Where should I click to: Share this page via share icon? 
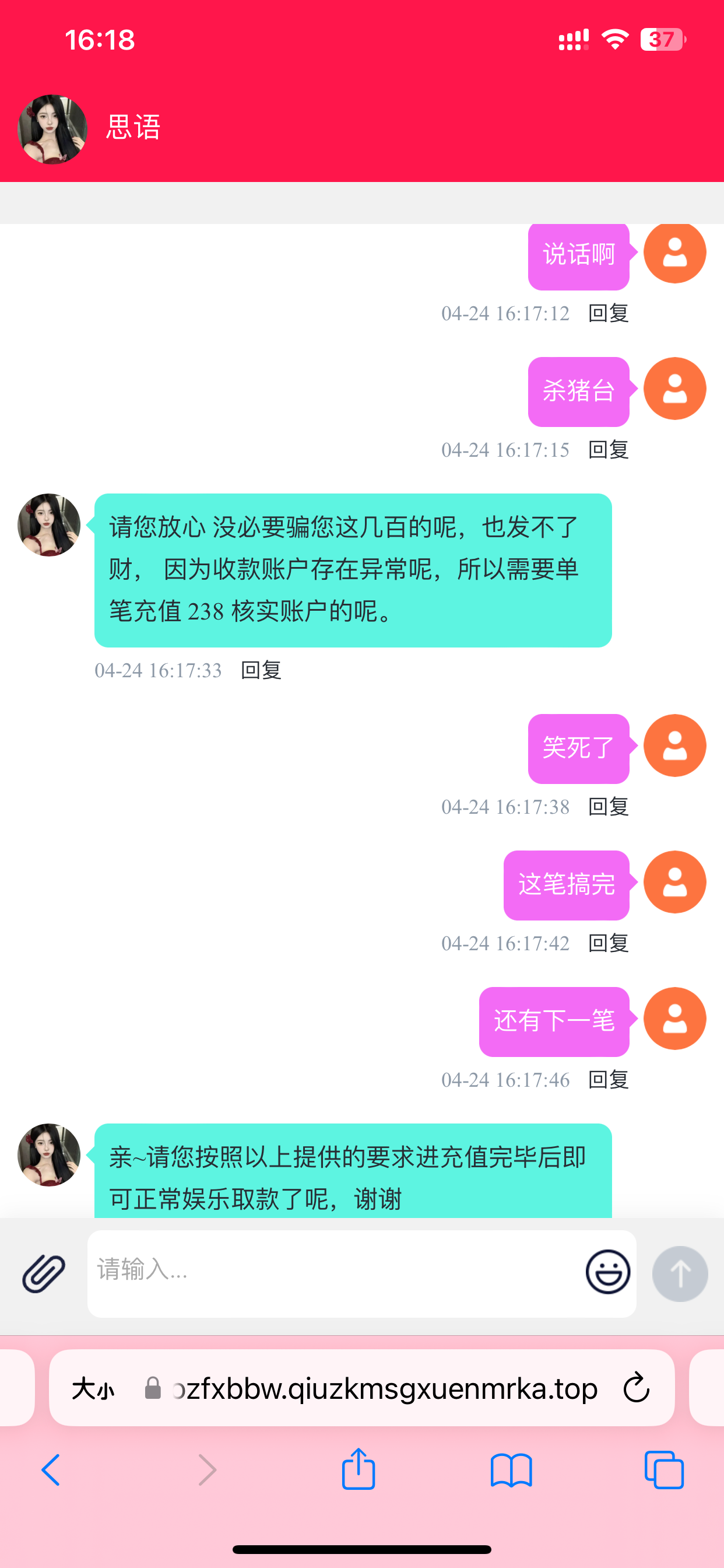[x=359, y=1469]
